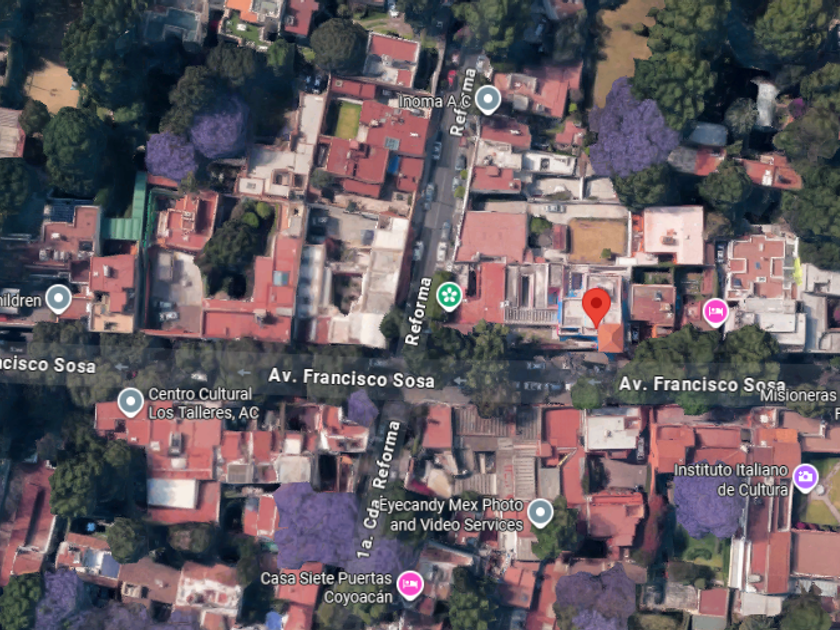Tap the Instituto Italiano de Cultura marker

pyautogui.click(x=805, y=477)
